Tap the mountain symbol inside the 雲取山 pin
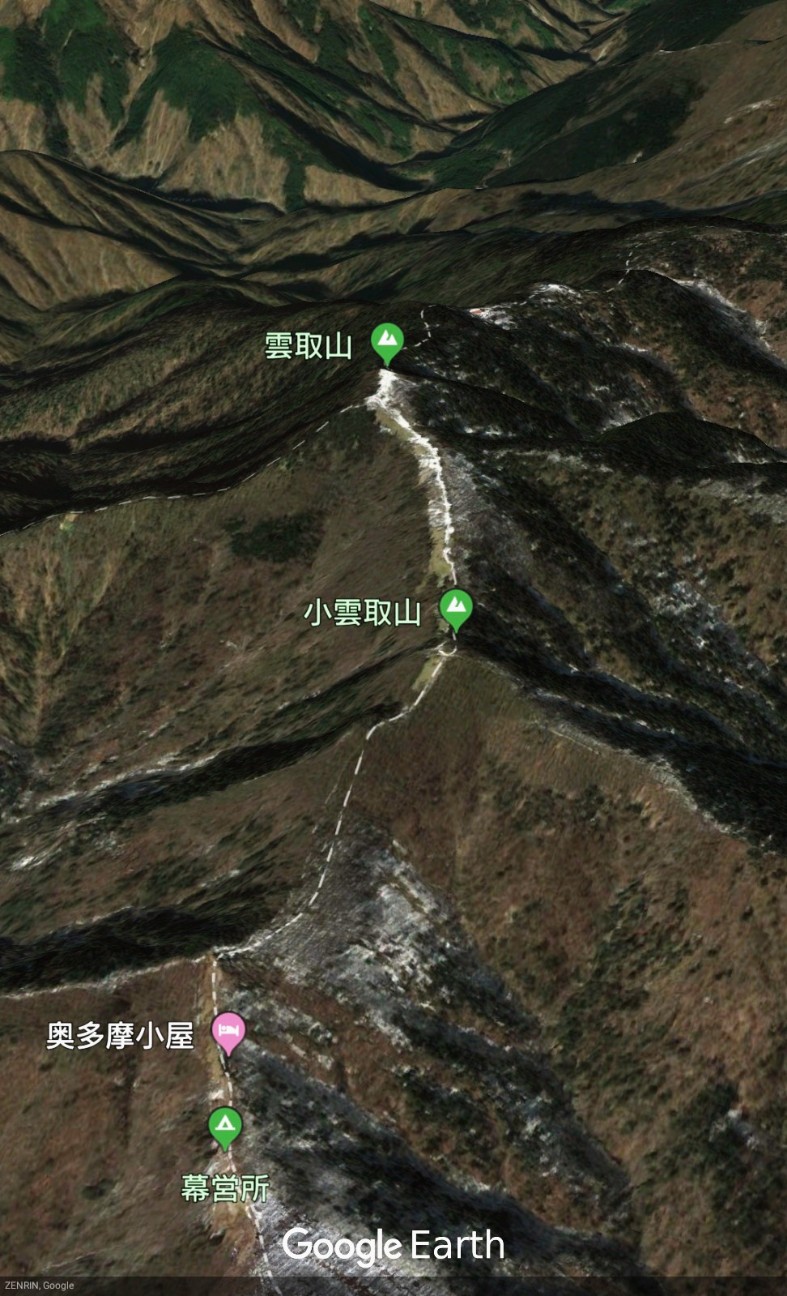 pos(385,338)
